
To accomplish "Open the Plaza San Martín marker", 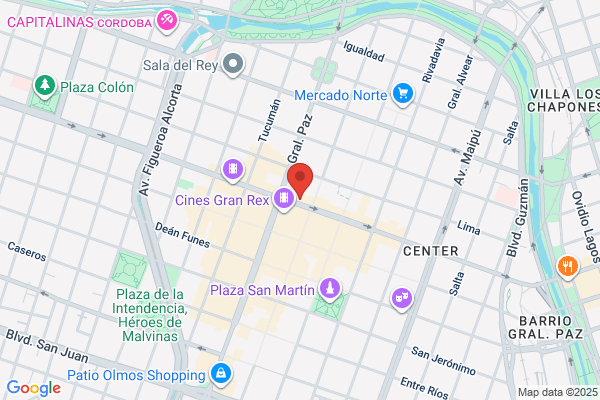I will 330,289.
